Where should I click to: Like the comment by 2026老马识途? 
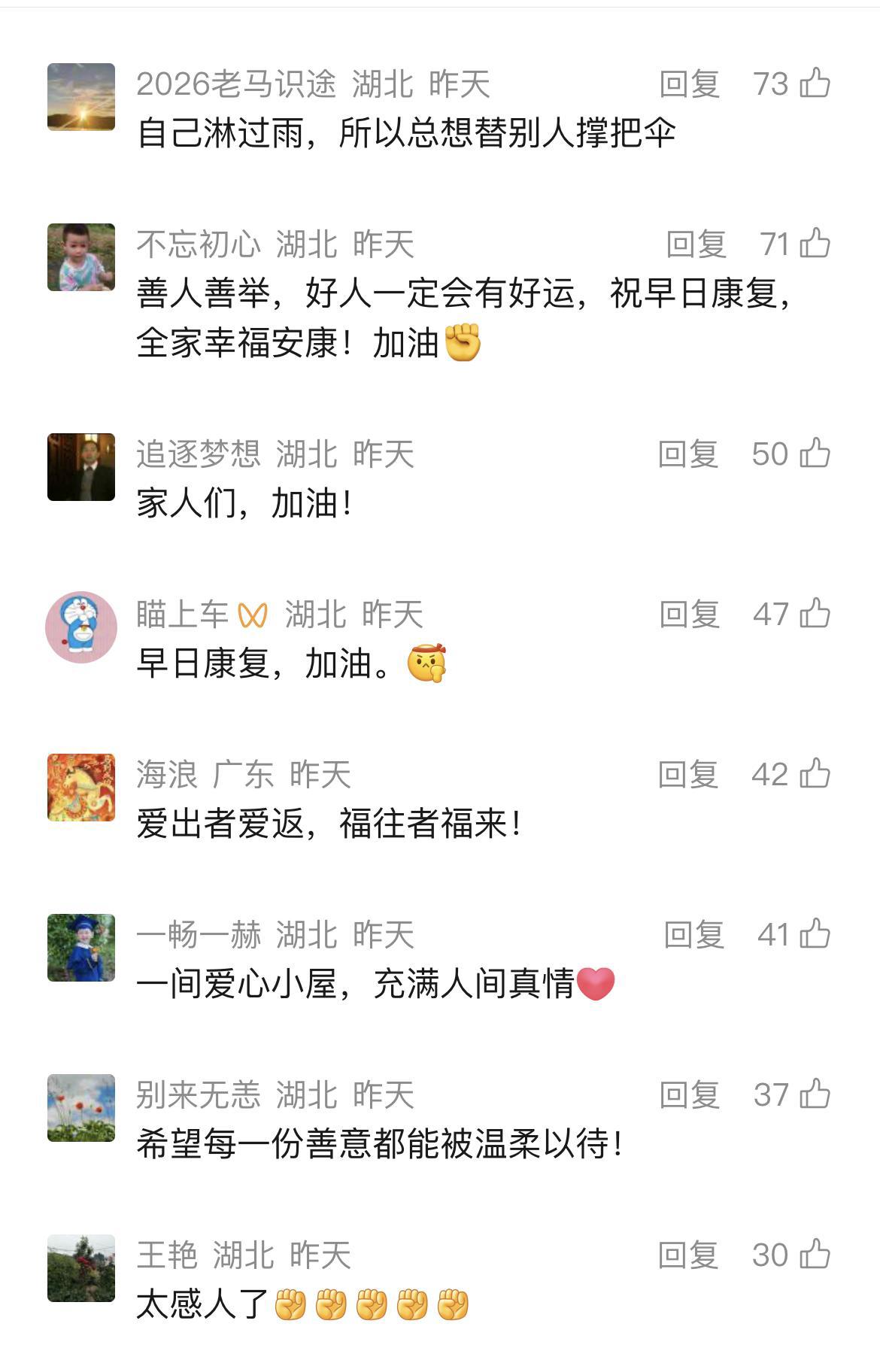(x=815, y=83)
